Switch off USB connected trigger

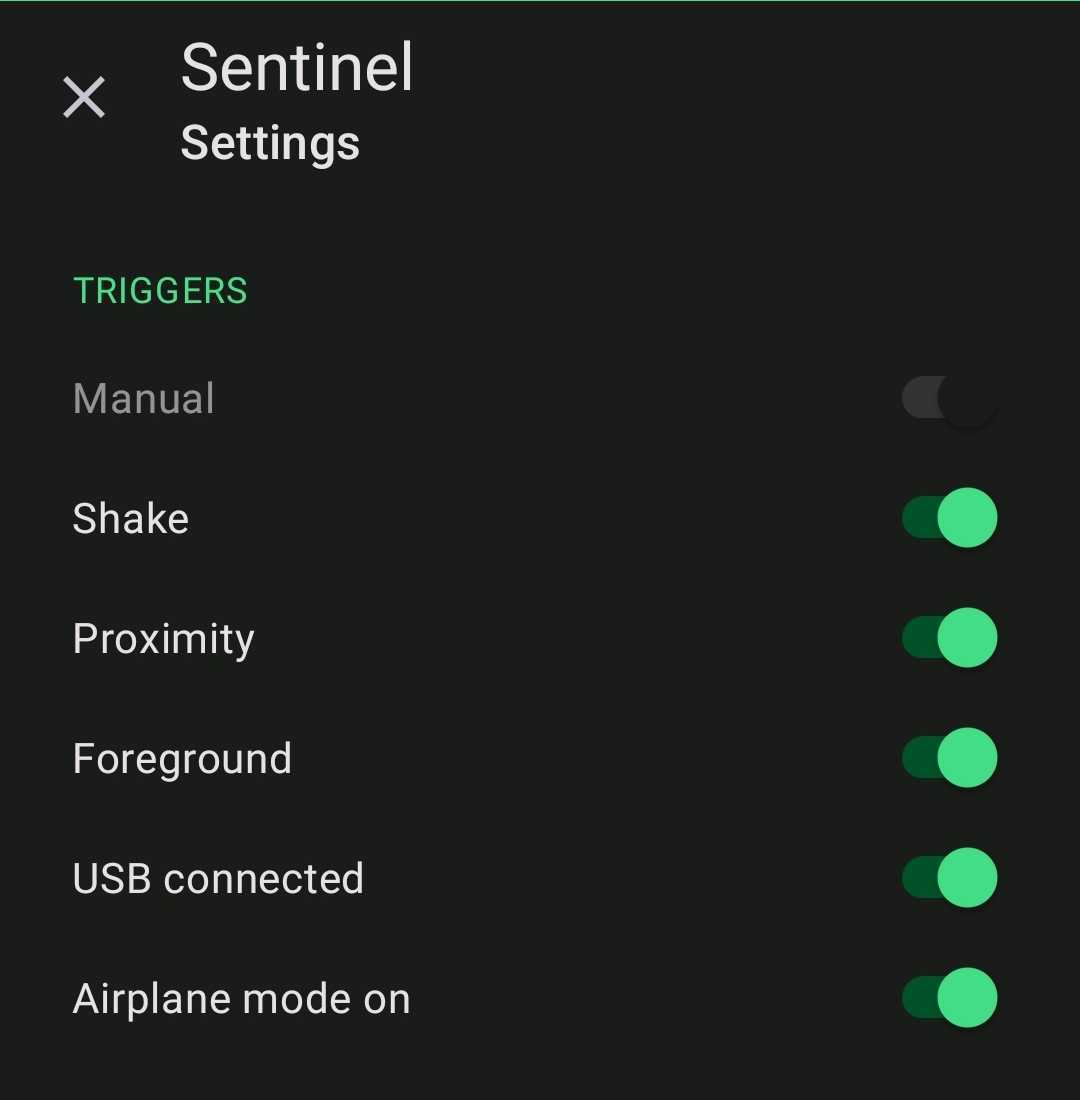[950, 878]
